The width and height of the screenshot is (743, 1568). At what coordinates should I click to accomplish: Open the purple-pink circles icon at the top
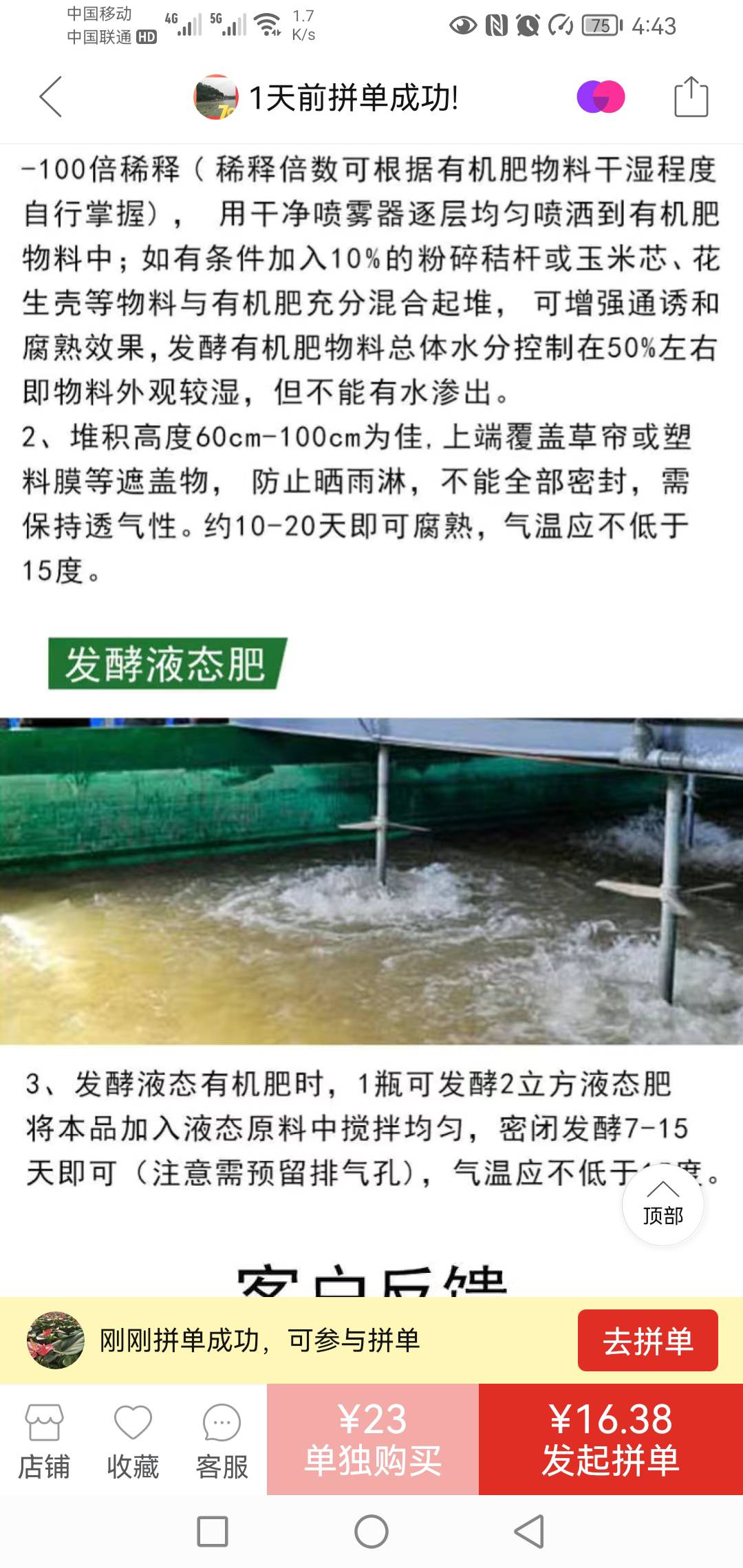tap(601, 97)
